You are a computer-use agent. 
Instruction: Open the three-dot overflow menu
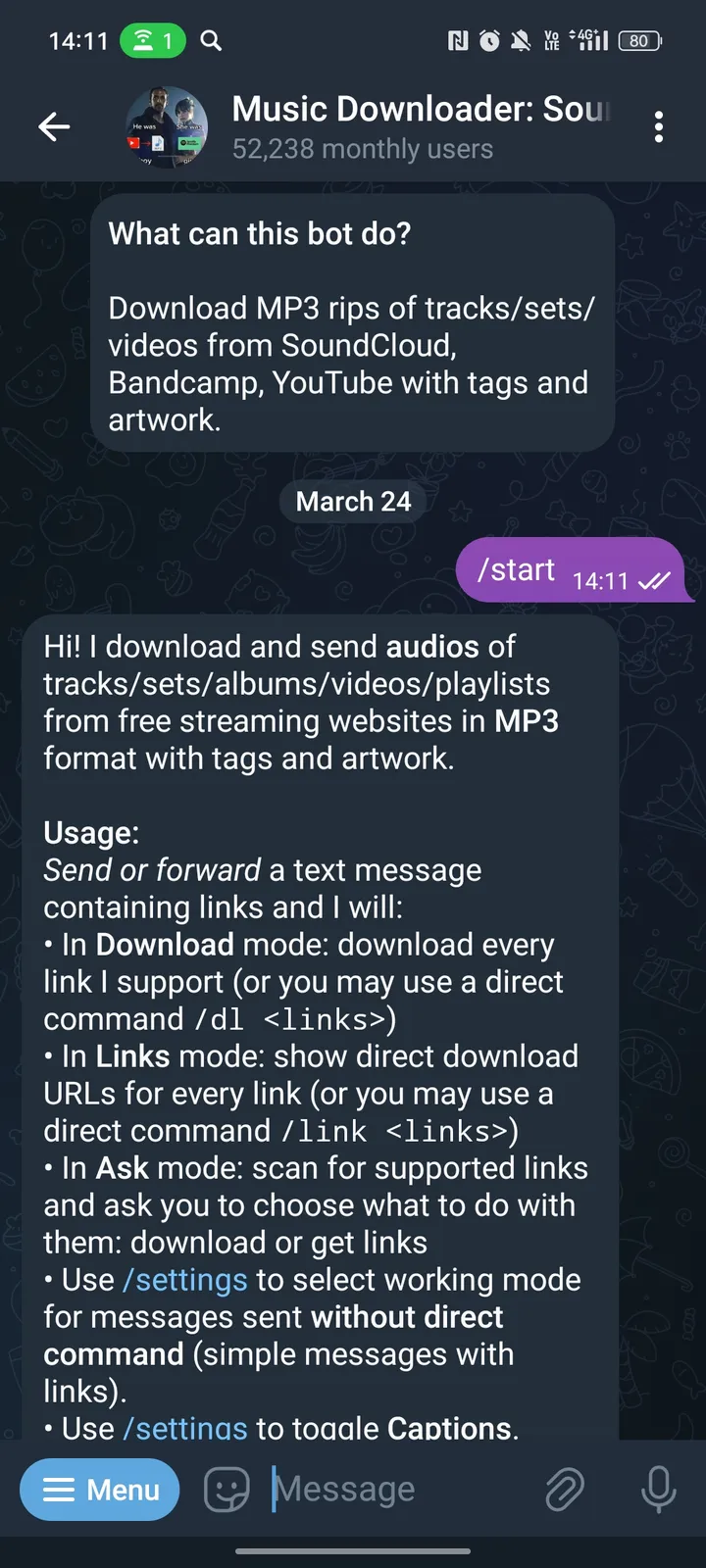pyautogui.click(x=659, y=127)
